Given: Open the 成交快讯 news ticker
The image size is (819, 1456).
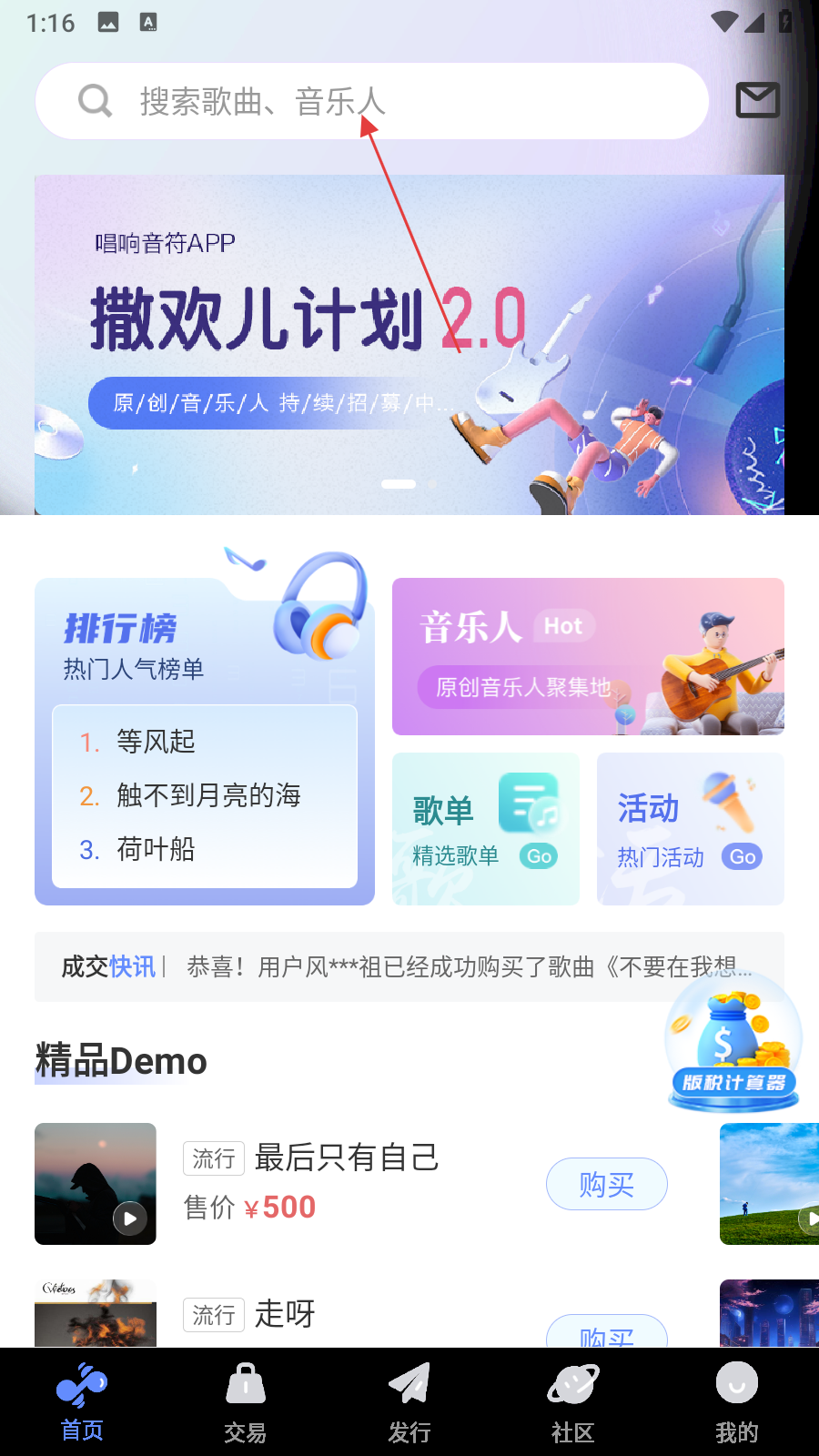Looking at the screenshot, I should click(x=409, y=966).
